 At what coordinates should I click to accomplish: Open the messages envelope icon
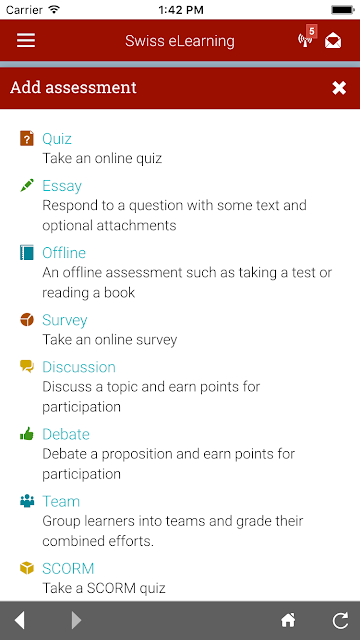pos(333,41)
